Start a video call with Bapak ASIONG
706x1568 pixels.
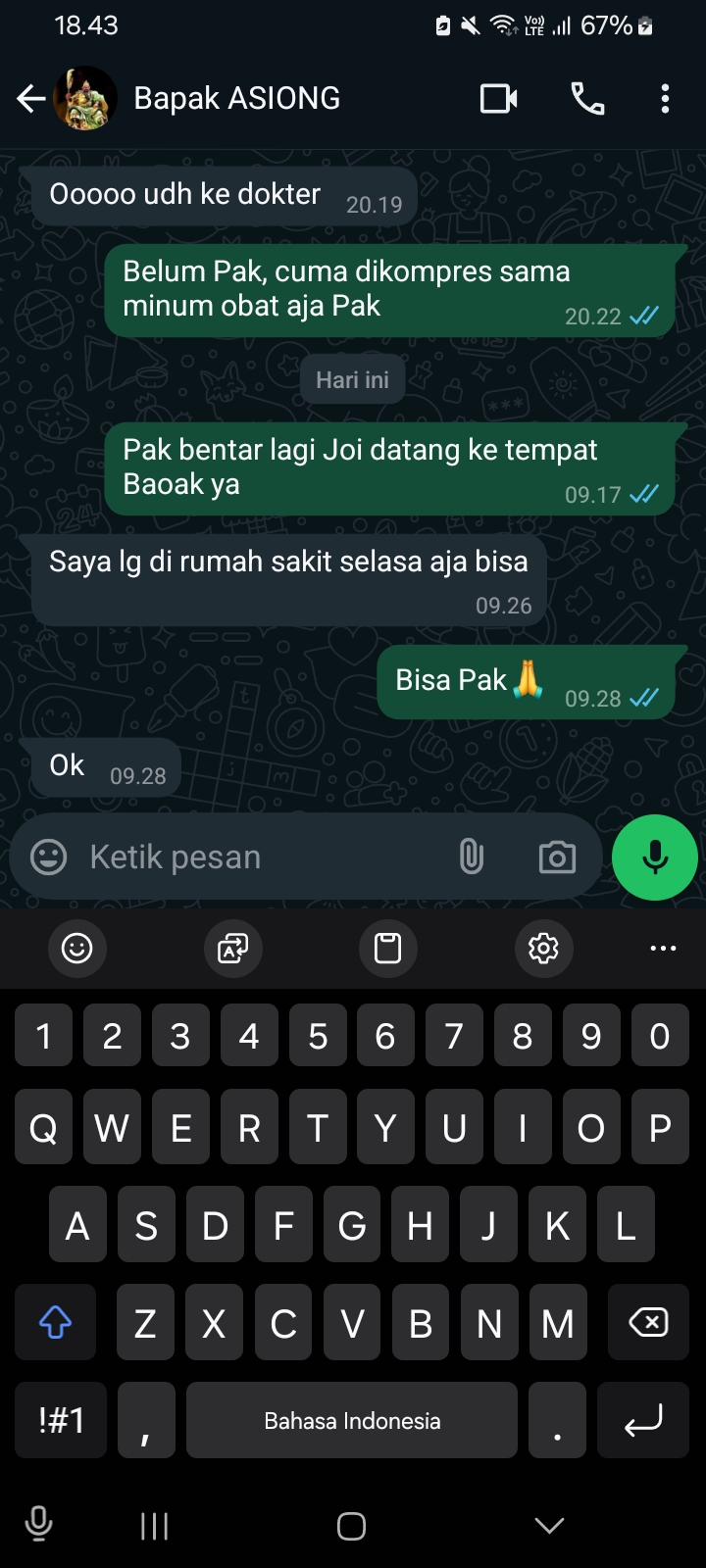[x=498, y=98]
